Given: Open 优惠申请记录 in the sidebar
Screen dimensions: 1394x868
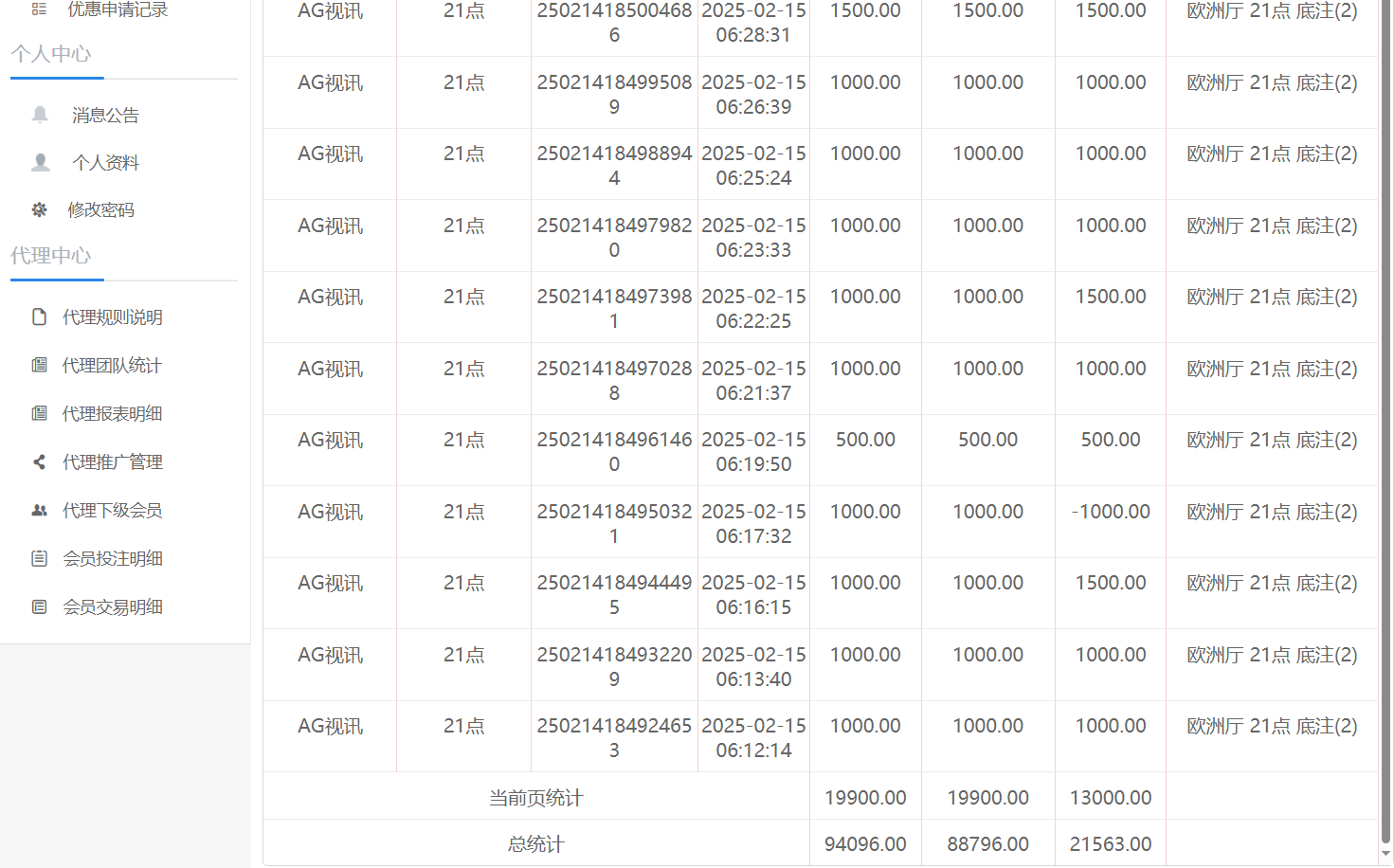Looking at the screenshot, I should click(117, 9).
